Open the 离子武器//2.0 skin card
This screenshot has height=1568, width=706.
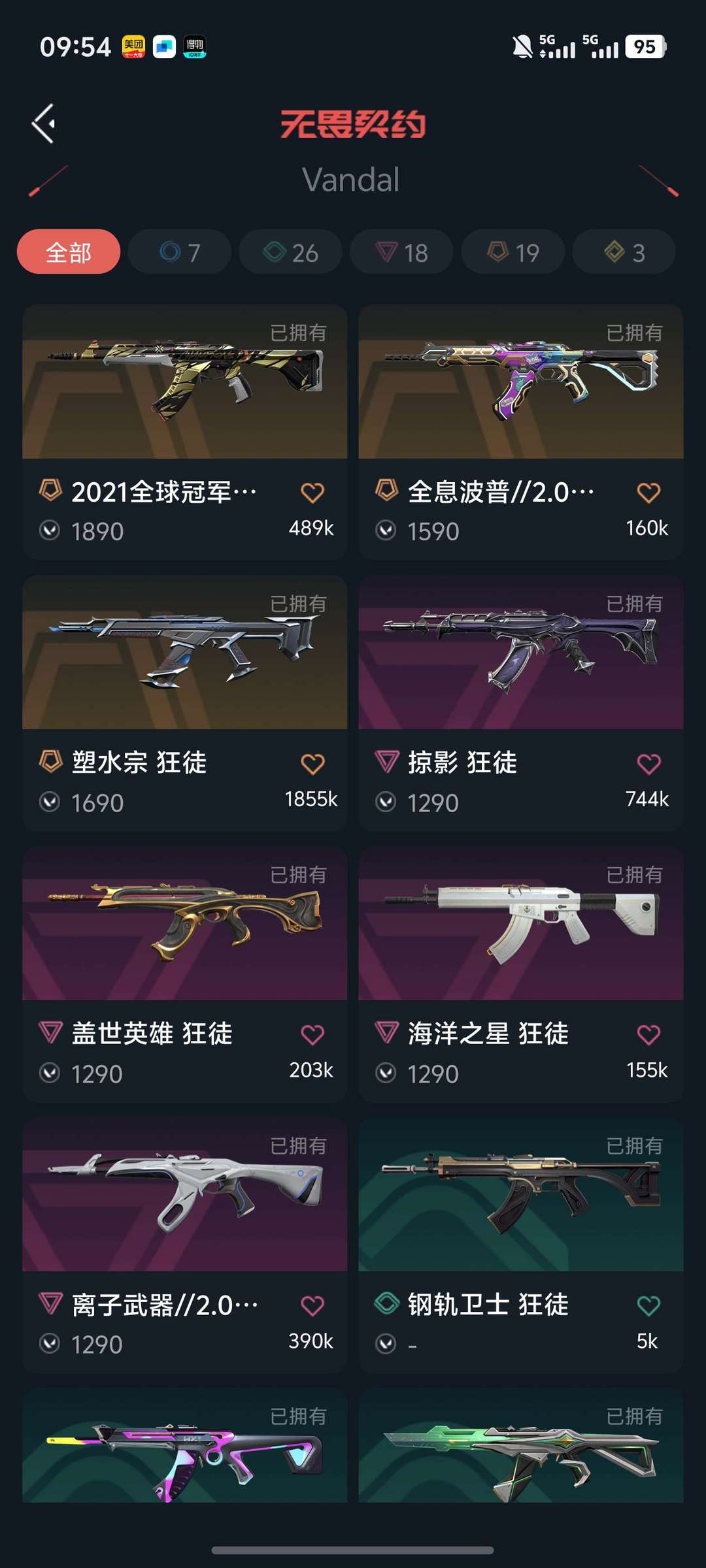tap(184, 1196)
